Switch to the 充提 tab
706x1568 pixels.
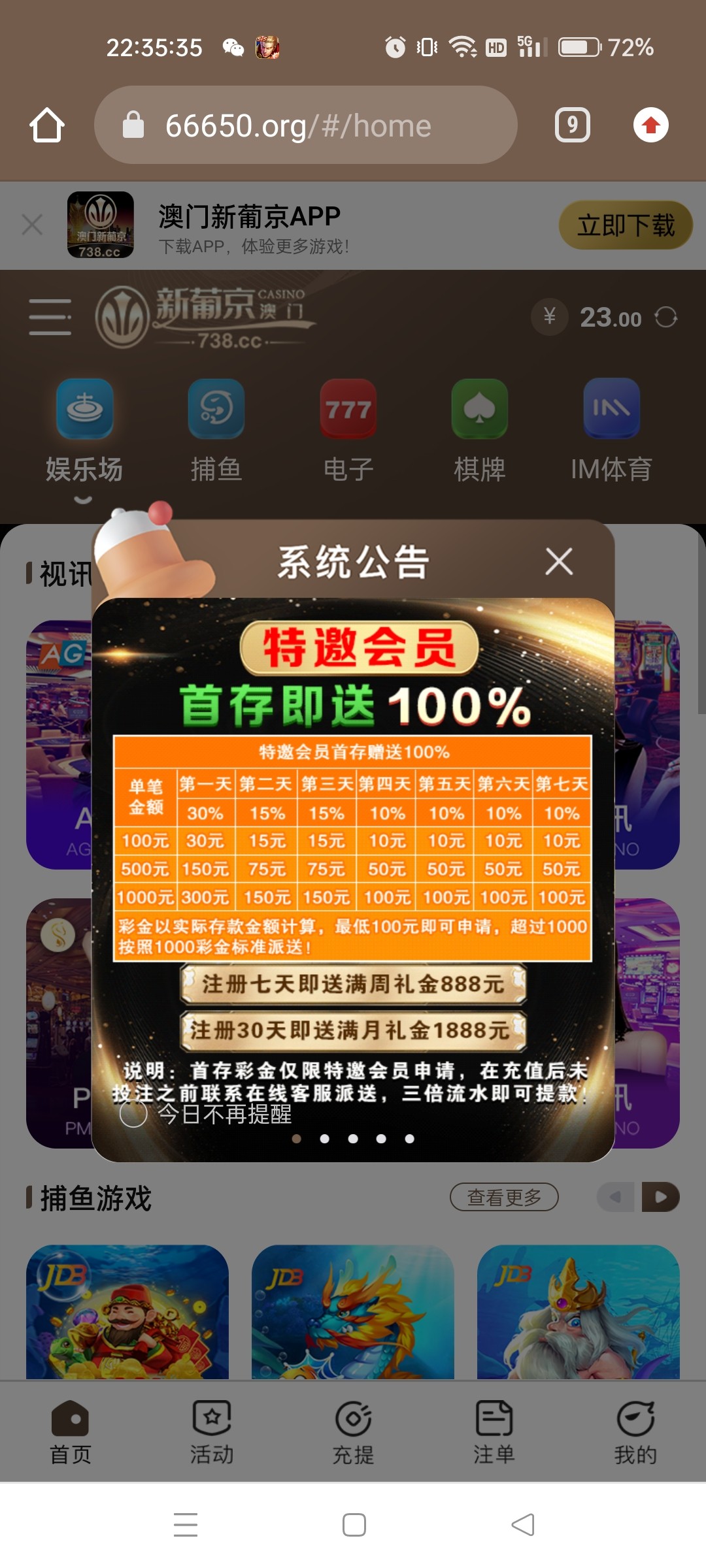[353, 1432]
